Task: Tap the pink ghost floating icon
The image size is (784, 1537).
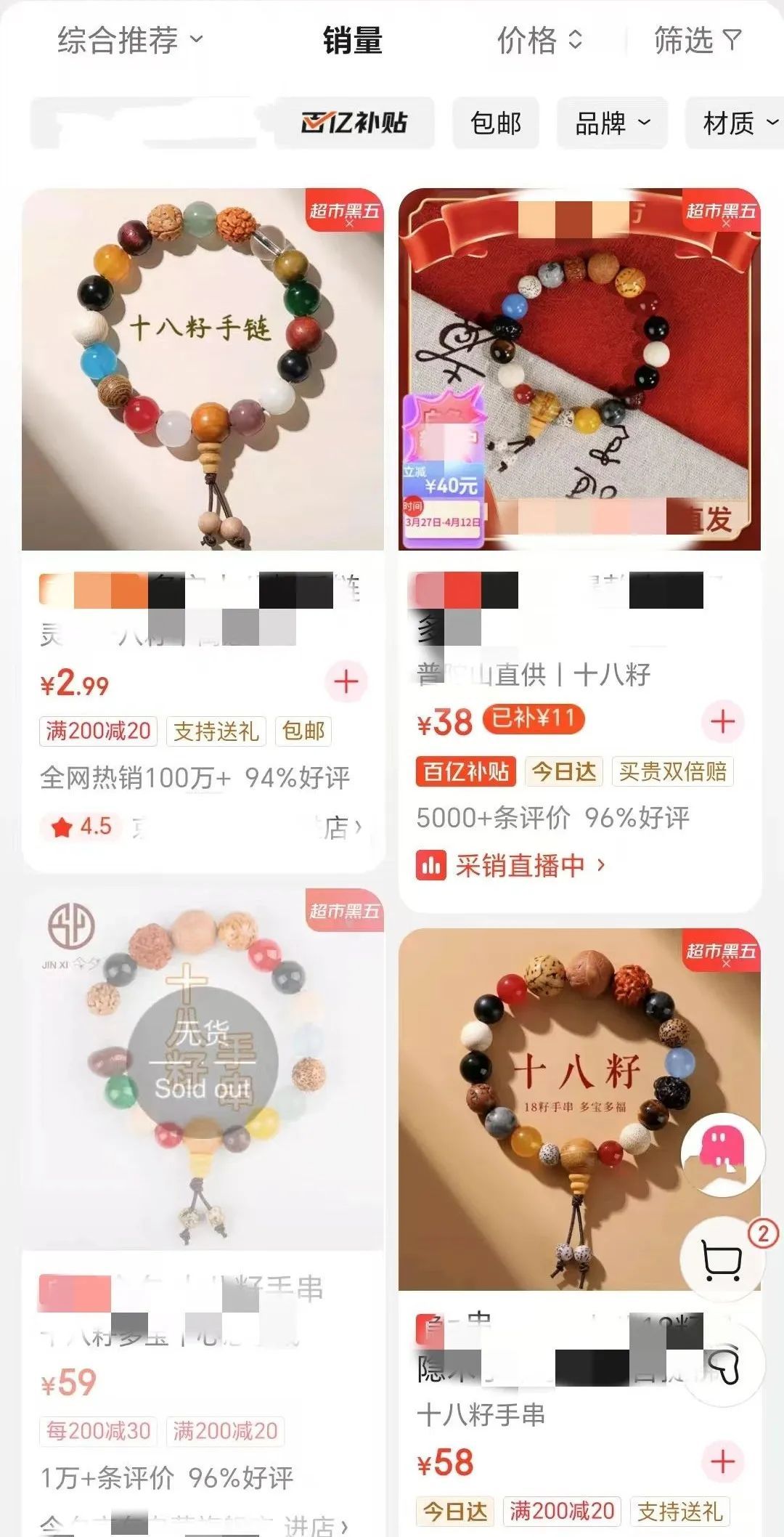Action: tap(722, 1153)
